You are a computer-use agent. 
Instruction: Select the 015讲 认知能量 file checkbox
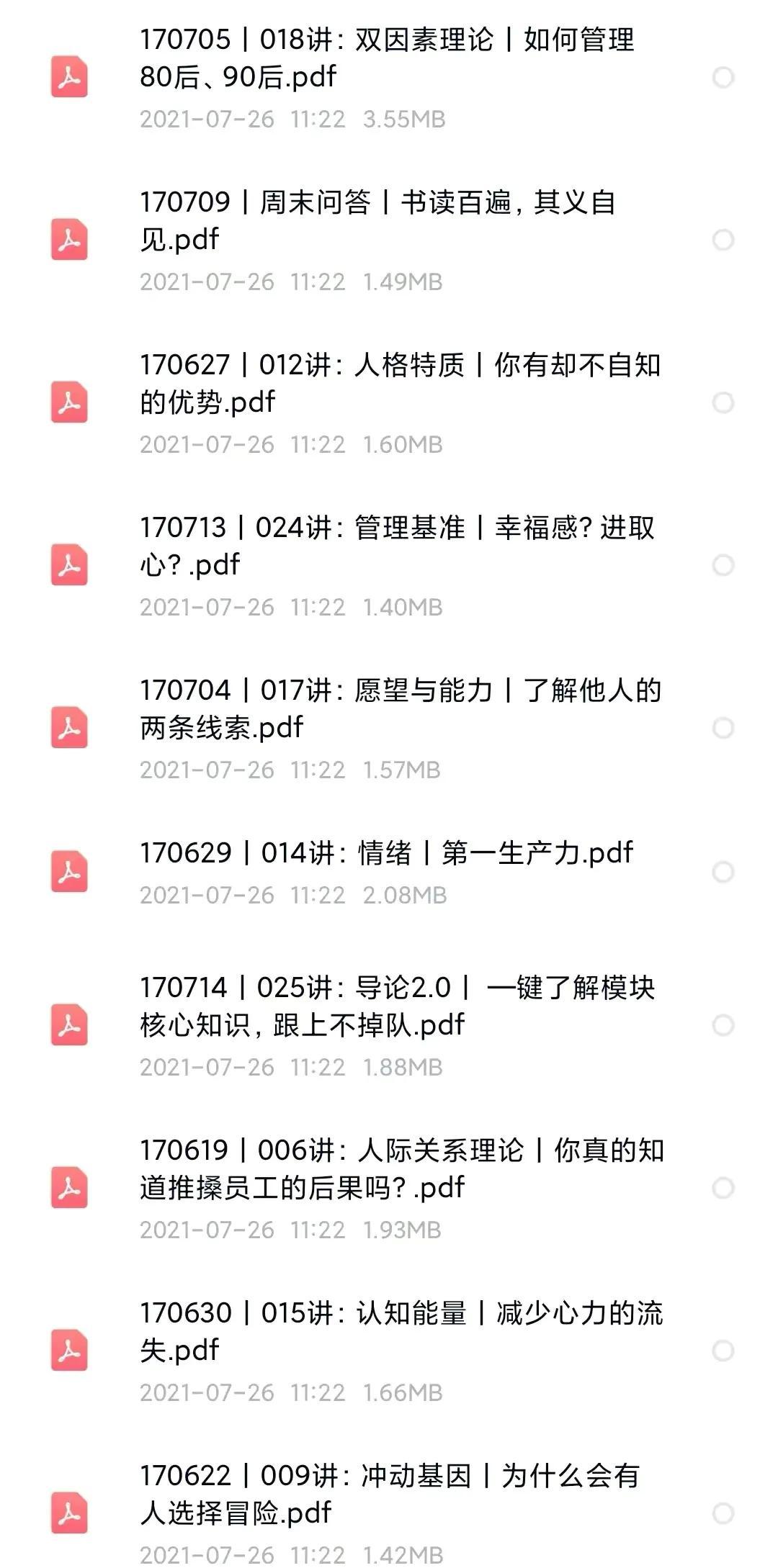[723, 1351]
